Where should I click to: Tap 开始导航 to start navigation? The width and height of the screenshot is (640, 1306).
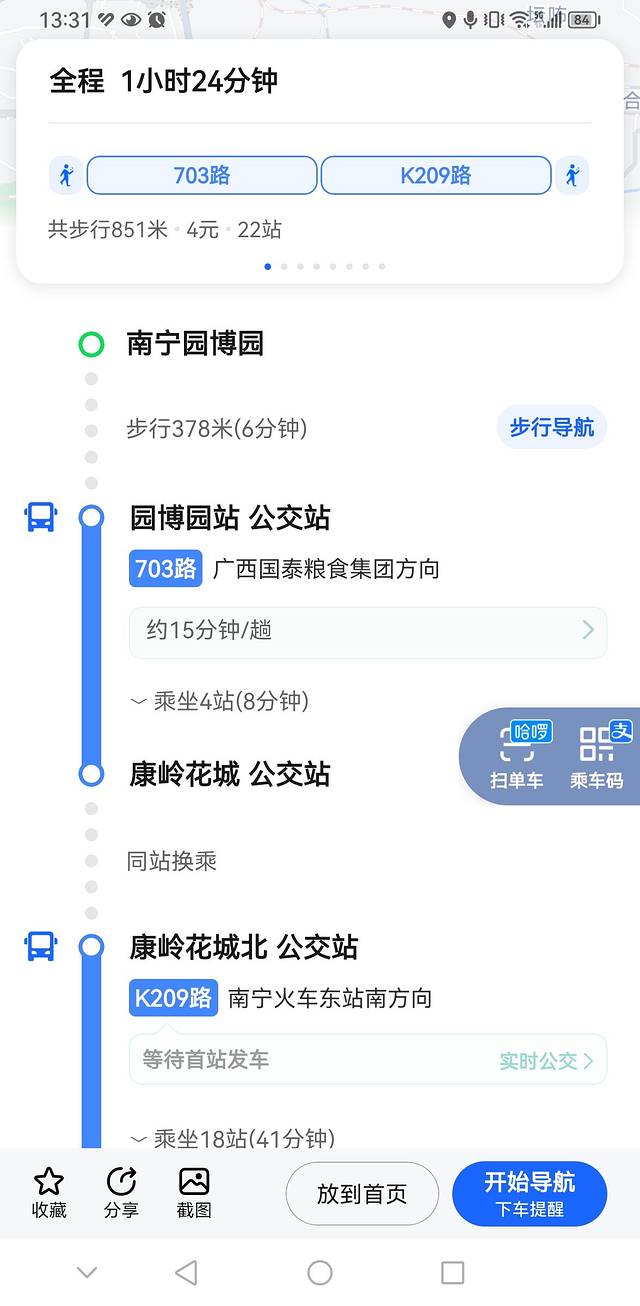click(530, 1194)
